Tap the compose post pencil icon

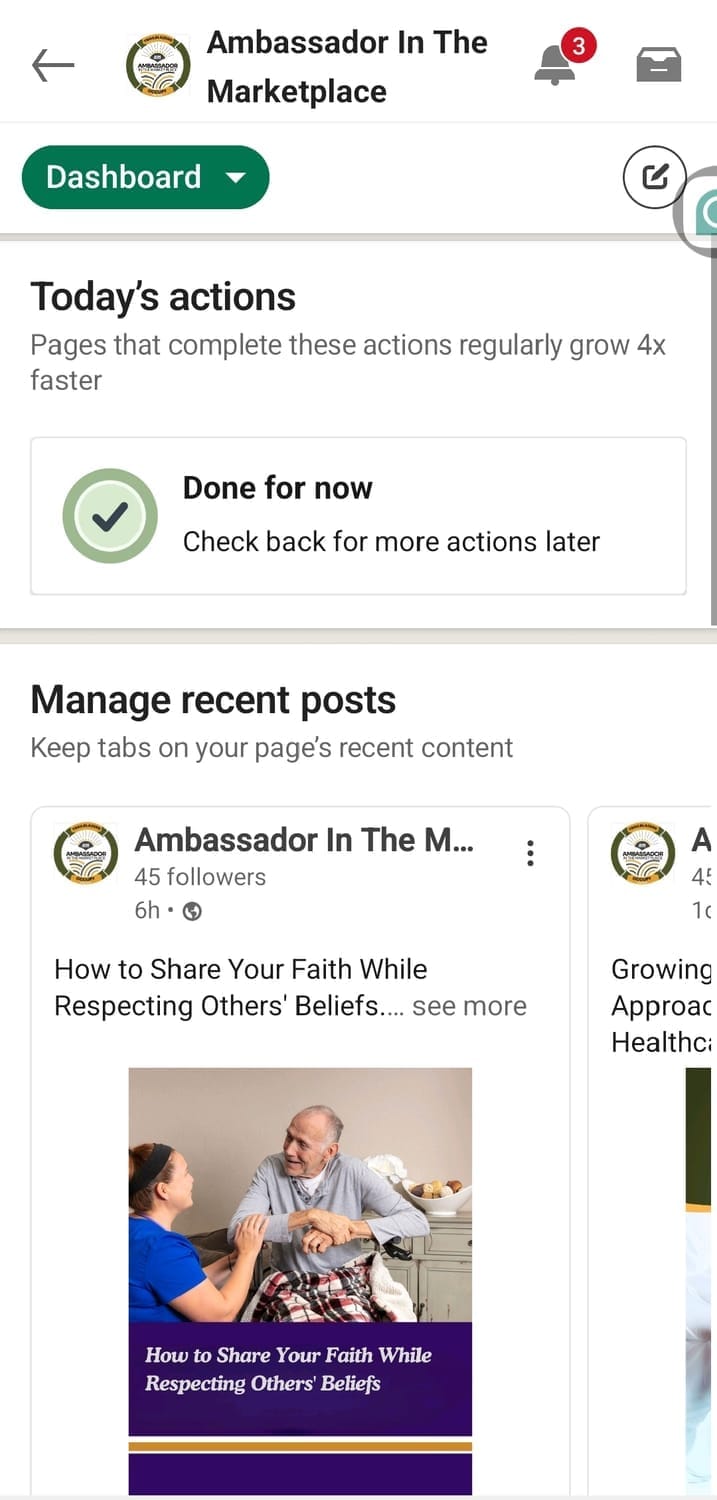(654, 178)
